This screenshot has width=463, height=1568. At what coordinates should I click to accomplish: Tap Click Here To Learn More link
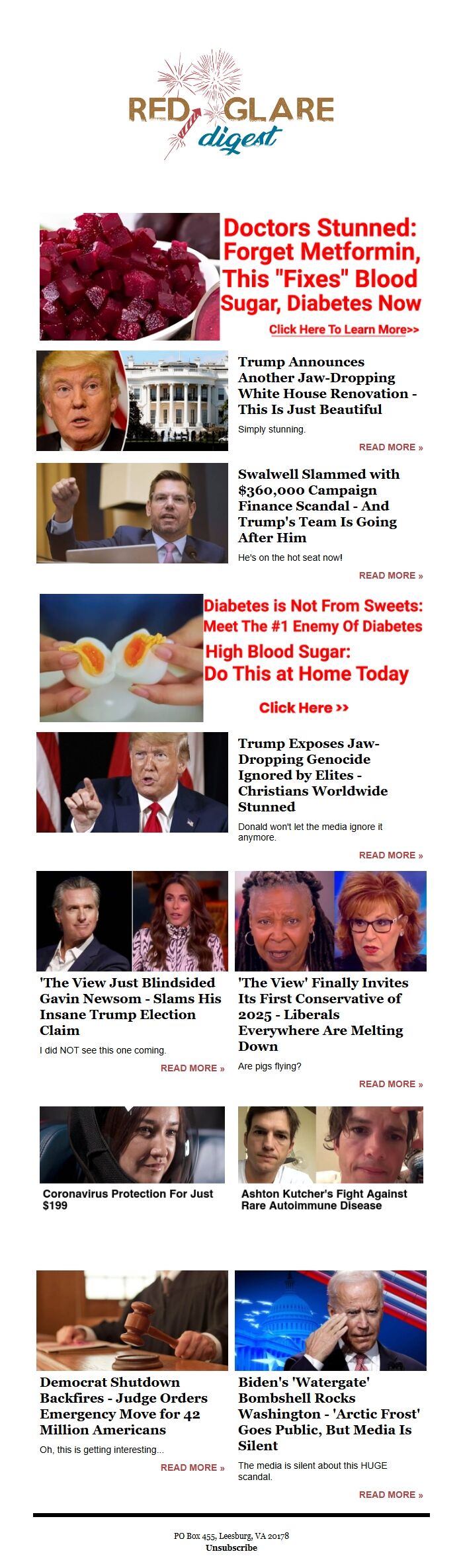(x=343, y=329)
